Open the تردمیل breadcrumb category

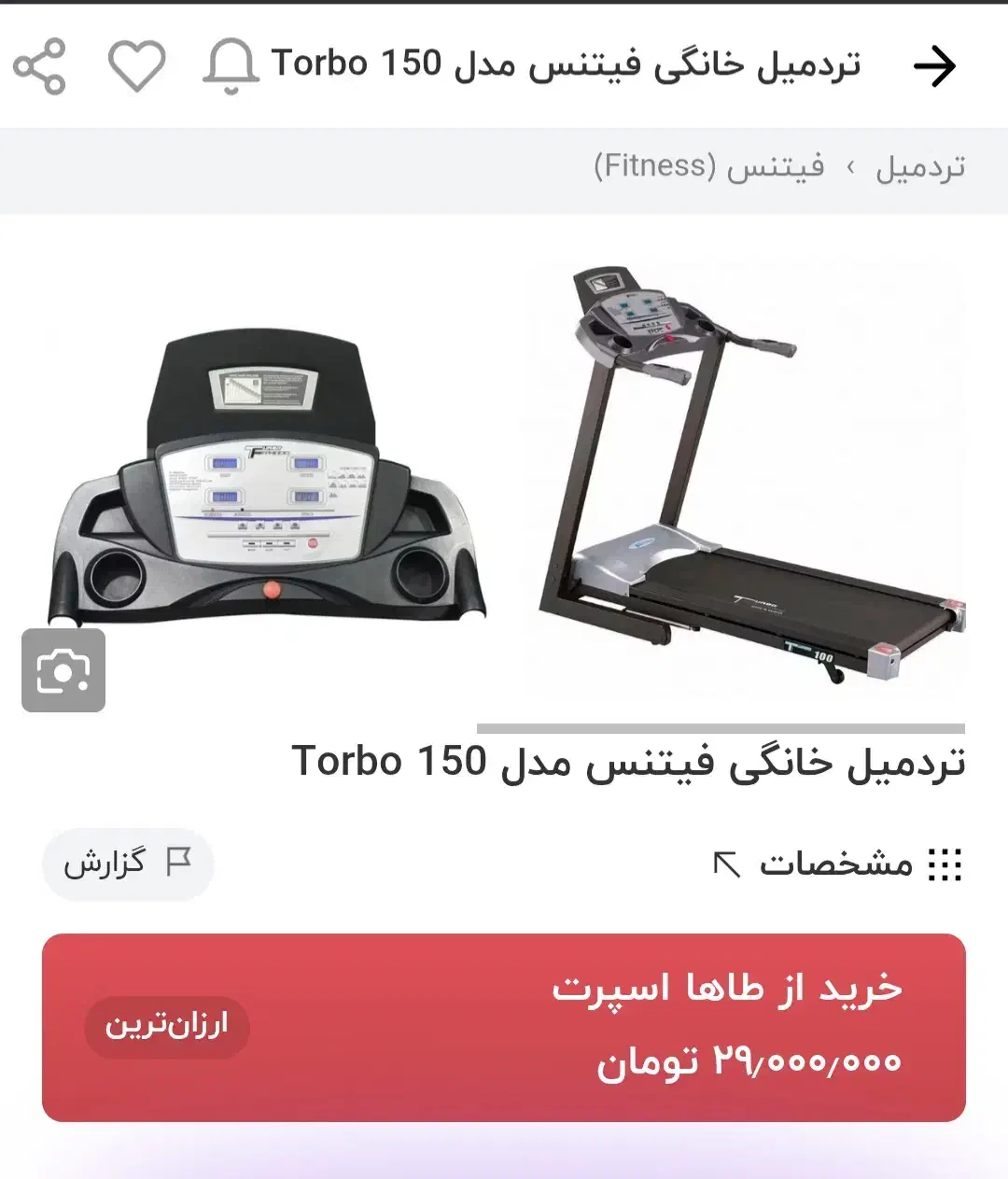point(919,168)
